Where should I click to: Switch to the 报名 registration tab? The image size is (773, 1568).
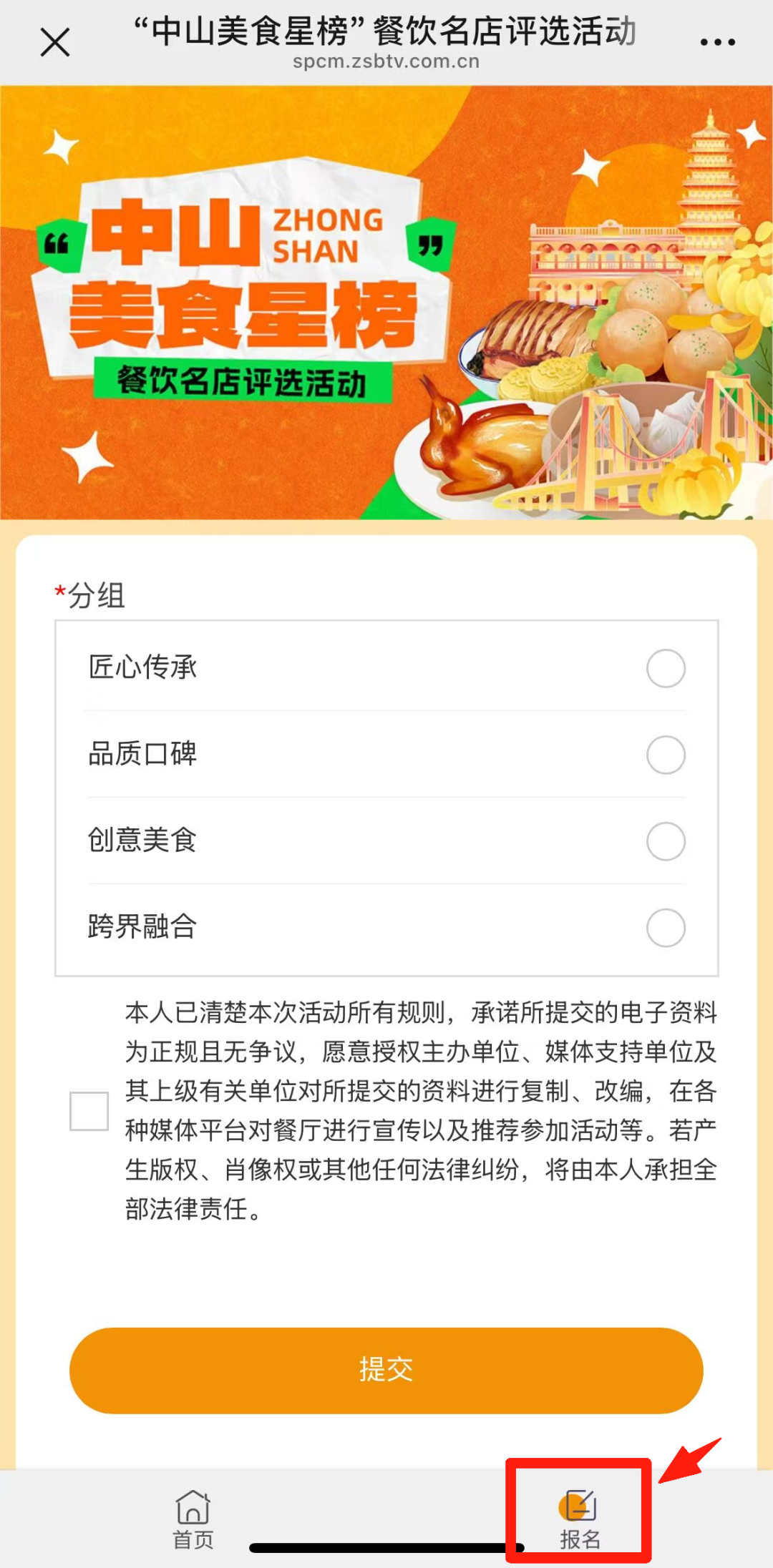click(x=579, y=1519)
